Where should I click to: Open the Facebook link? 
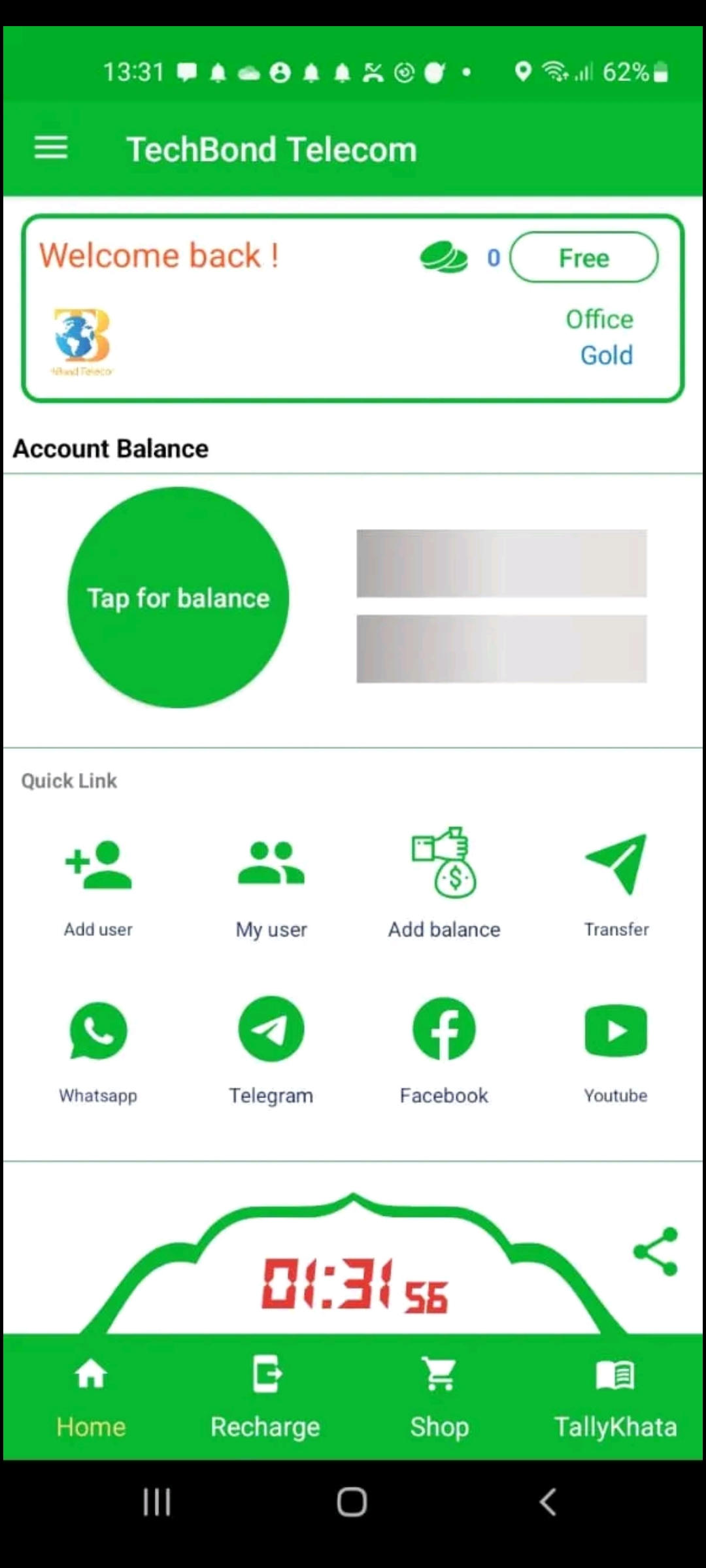click(445, 1051)
